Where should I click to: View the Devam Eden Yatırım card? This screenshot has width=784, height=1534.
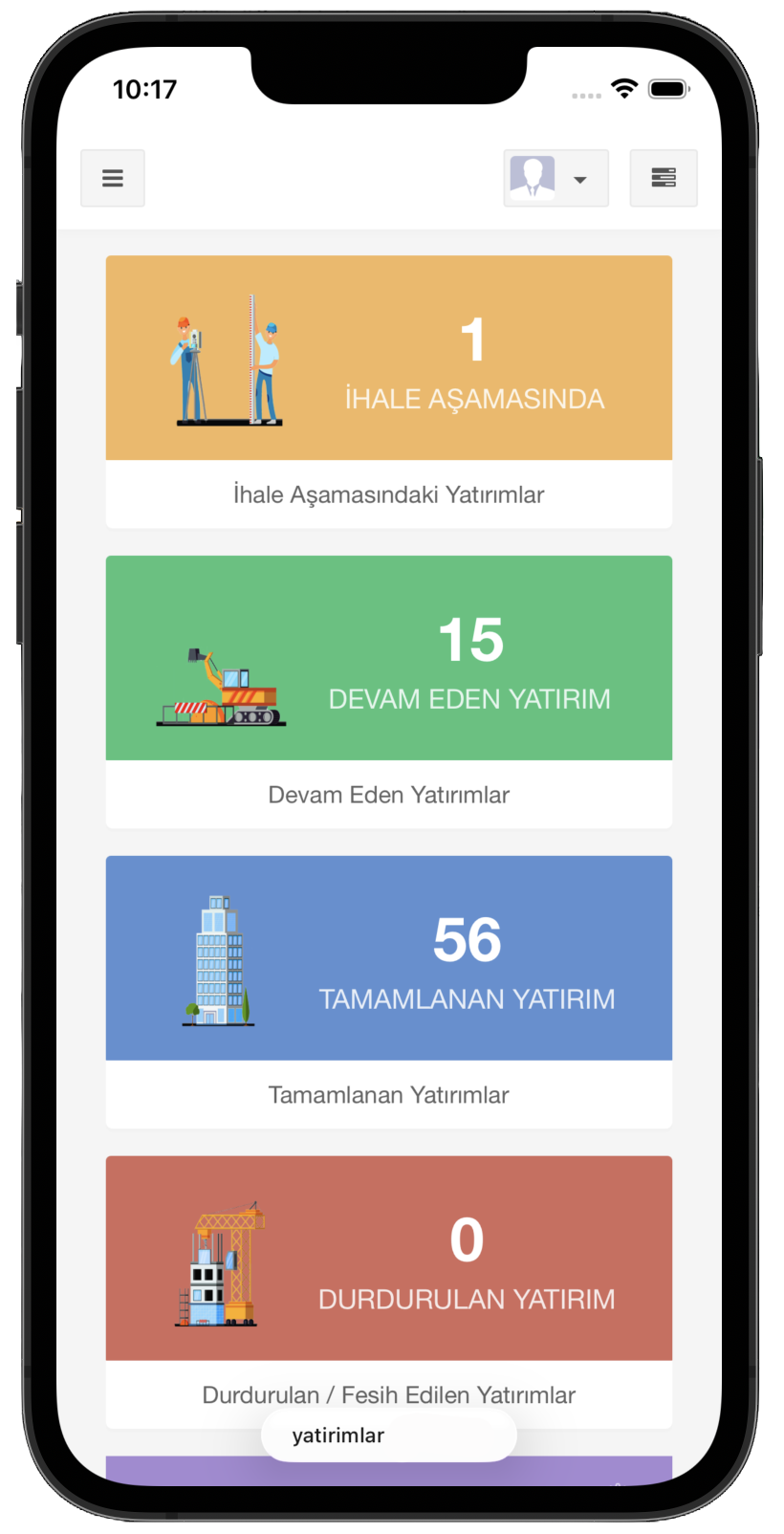tap(388, 659)
